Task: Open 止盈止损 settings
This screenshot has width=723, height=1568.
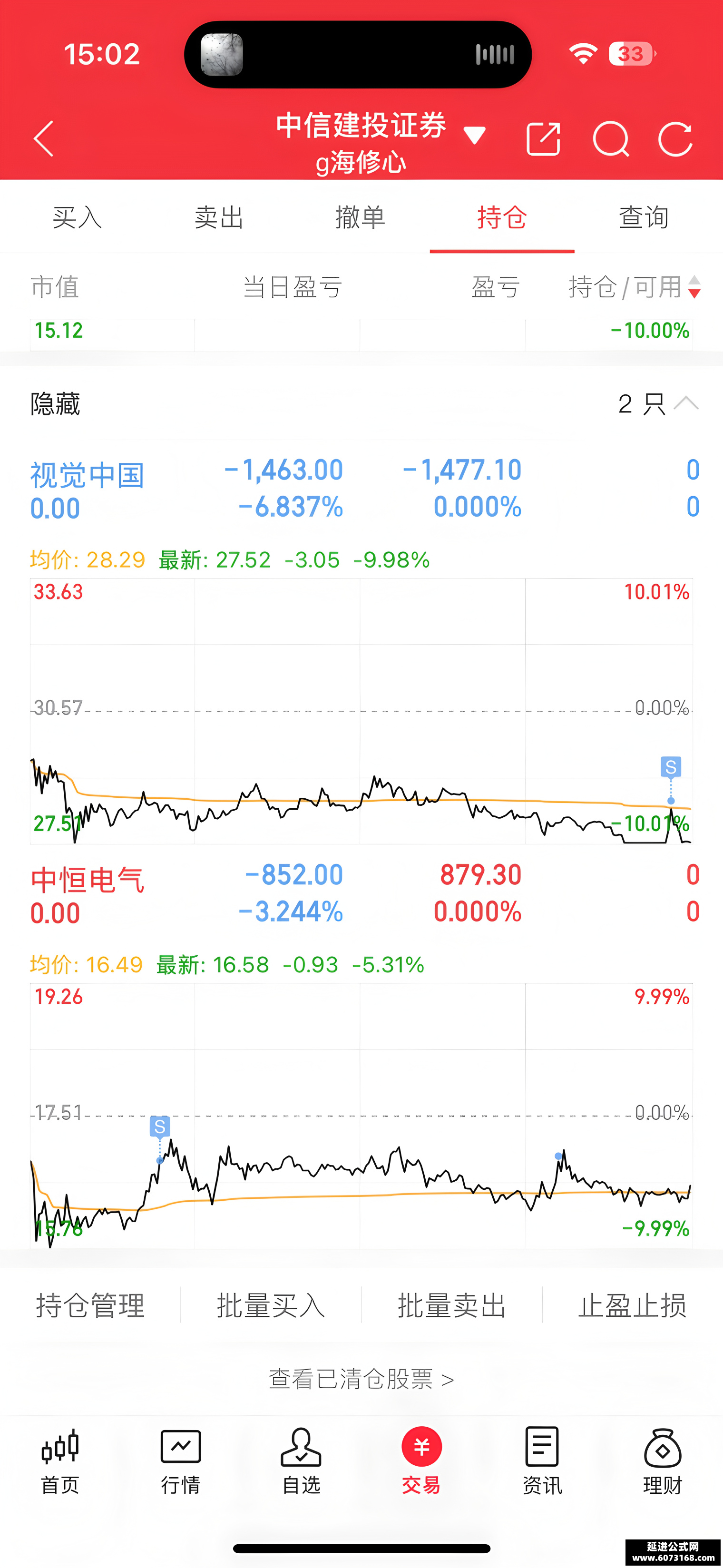Action: tap(632, 1306)
